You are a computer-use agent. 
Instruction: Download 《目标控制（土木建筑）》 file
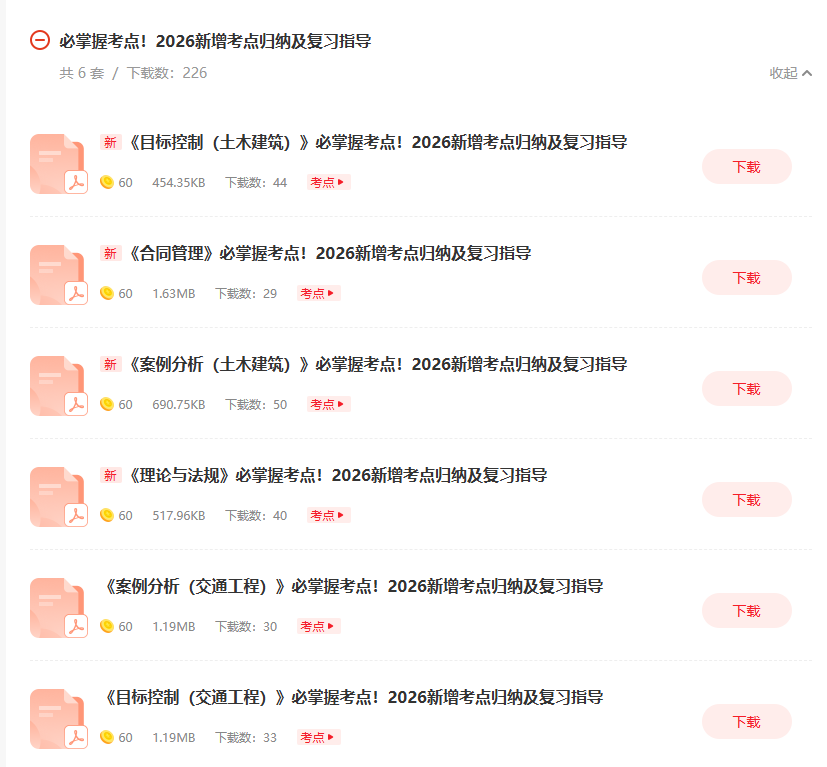pyautogui.click(x=746, y=167)
